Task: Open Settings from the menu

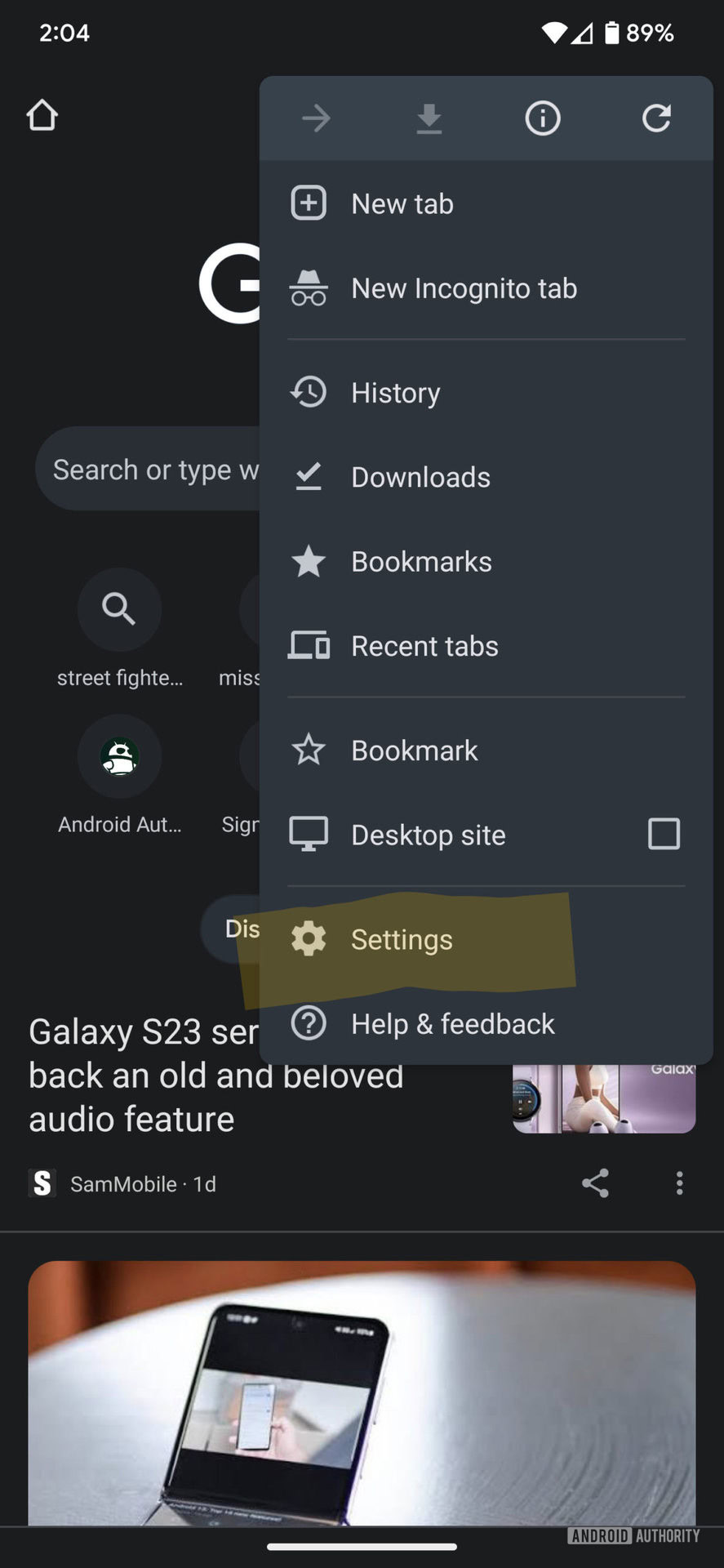Action: 402,939
